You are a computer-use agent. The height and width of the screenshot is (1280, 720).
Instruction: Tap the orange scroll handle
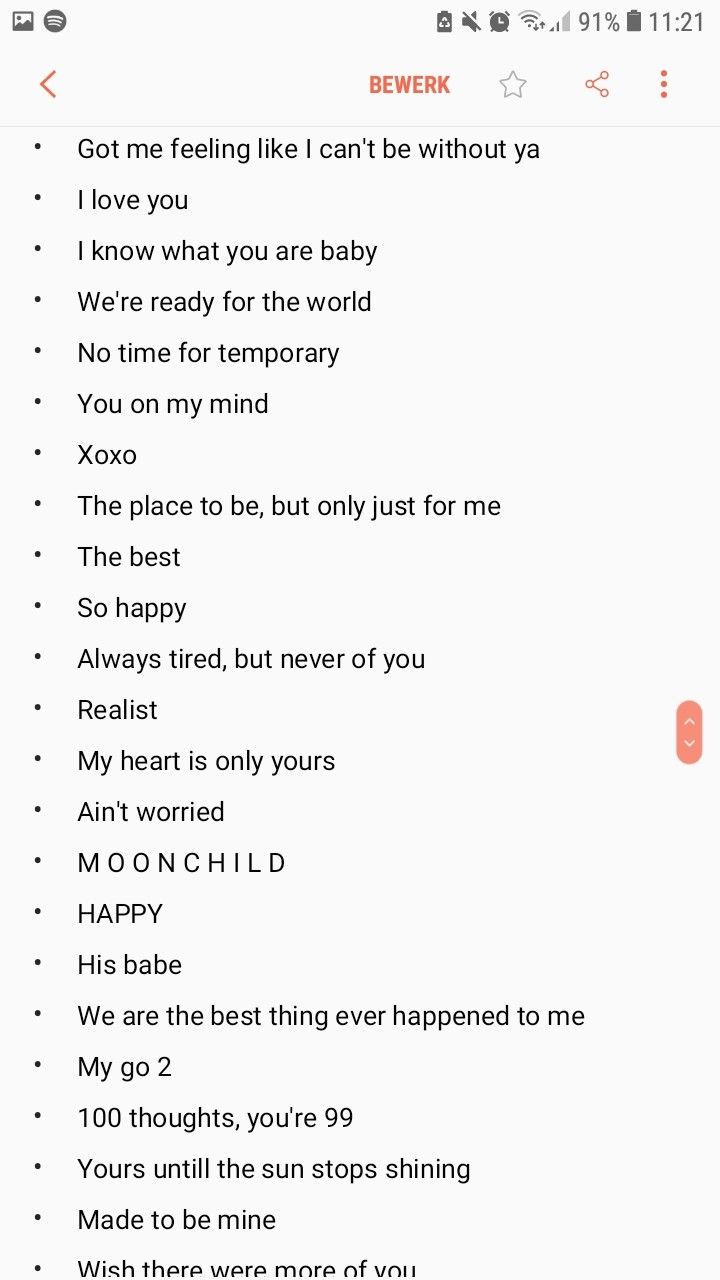[689, 732]
